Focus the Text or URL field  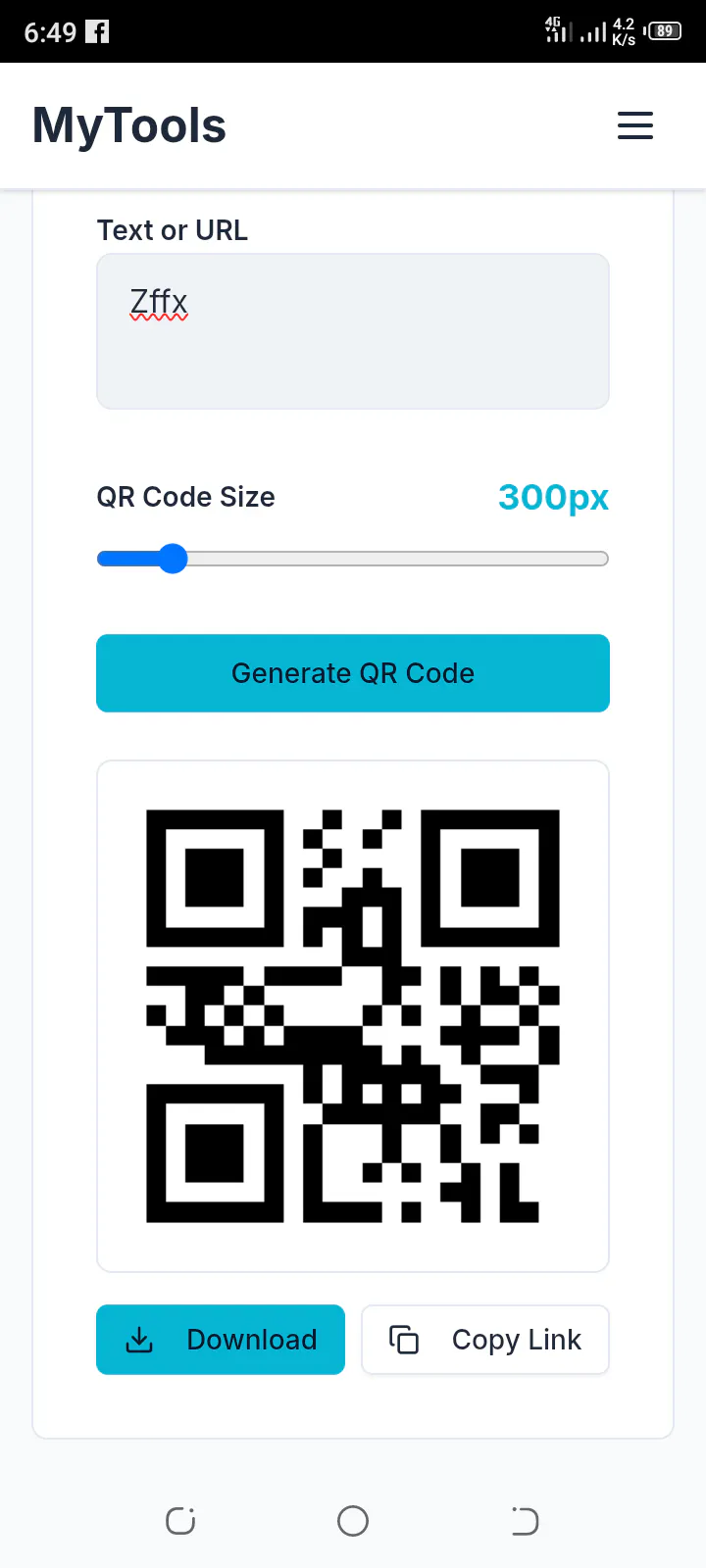pyautogui.click(x=353, y=331)
